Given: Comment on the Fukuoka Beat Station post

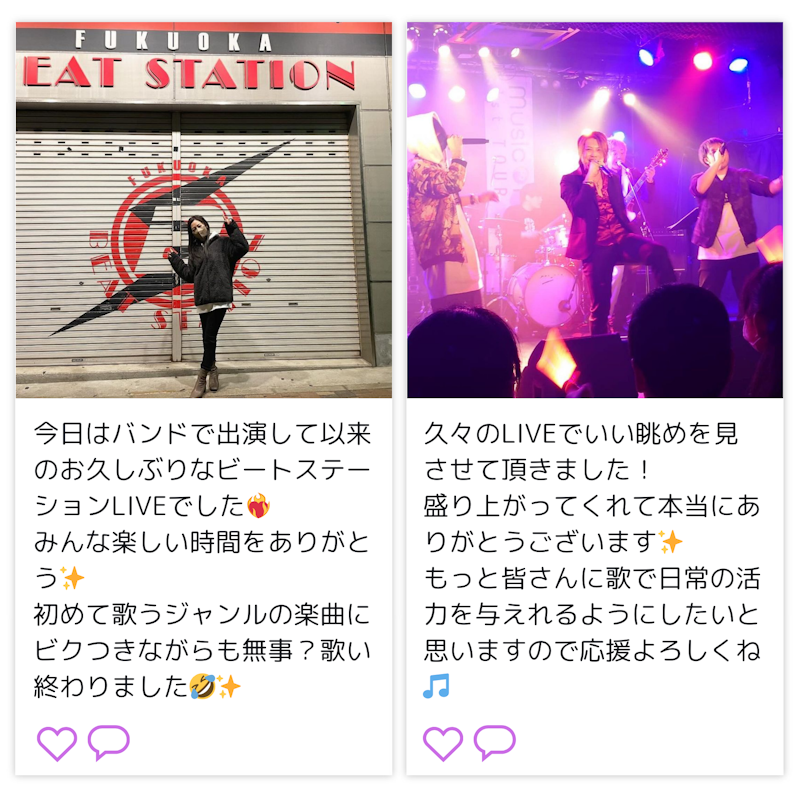Looking at the screenshot, I should (108, 743).
